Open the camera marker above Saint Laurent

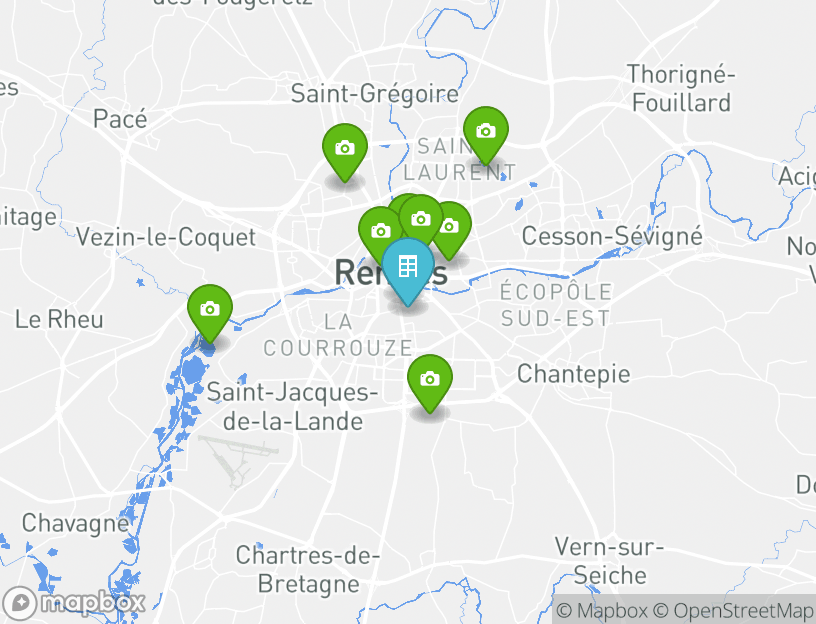tap(485, 132)
